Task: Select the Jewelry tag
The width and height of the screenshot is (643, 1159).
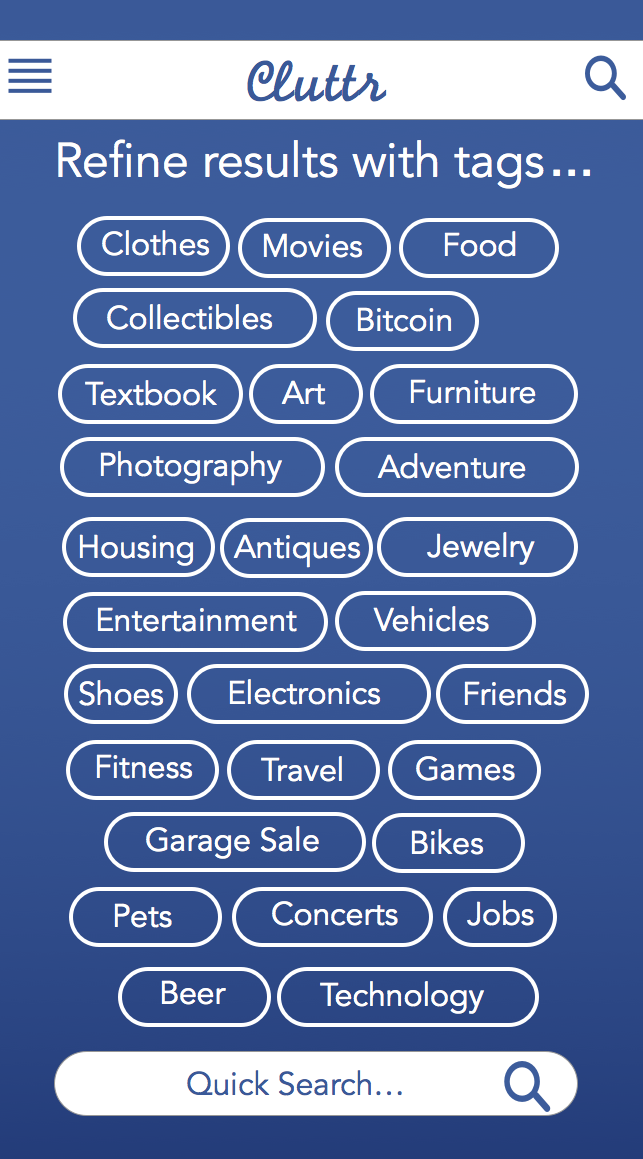Action: [x=478, y=547]
